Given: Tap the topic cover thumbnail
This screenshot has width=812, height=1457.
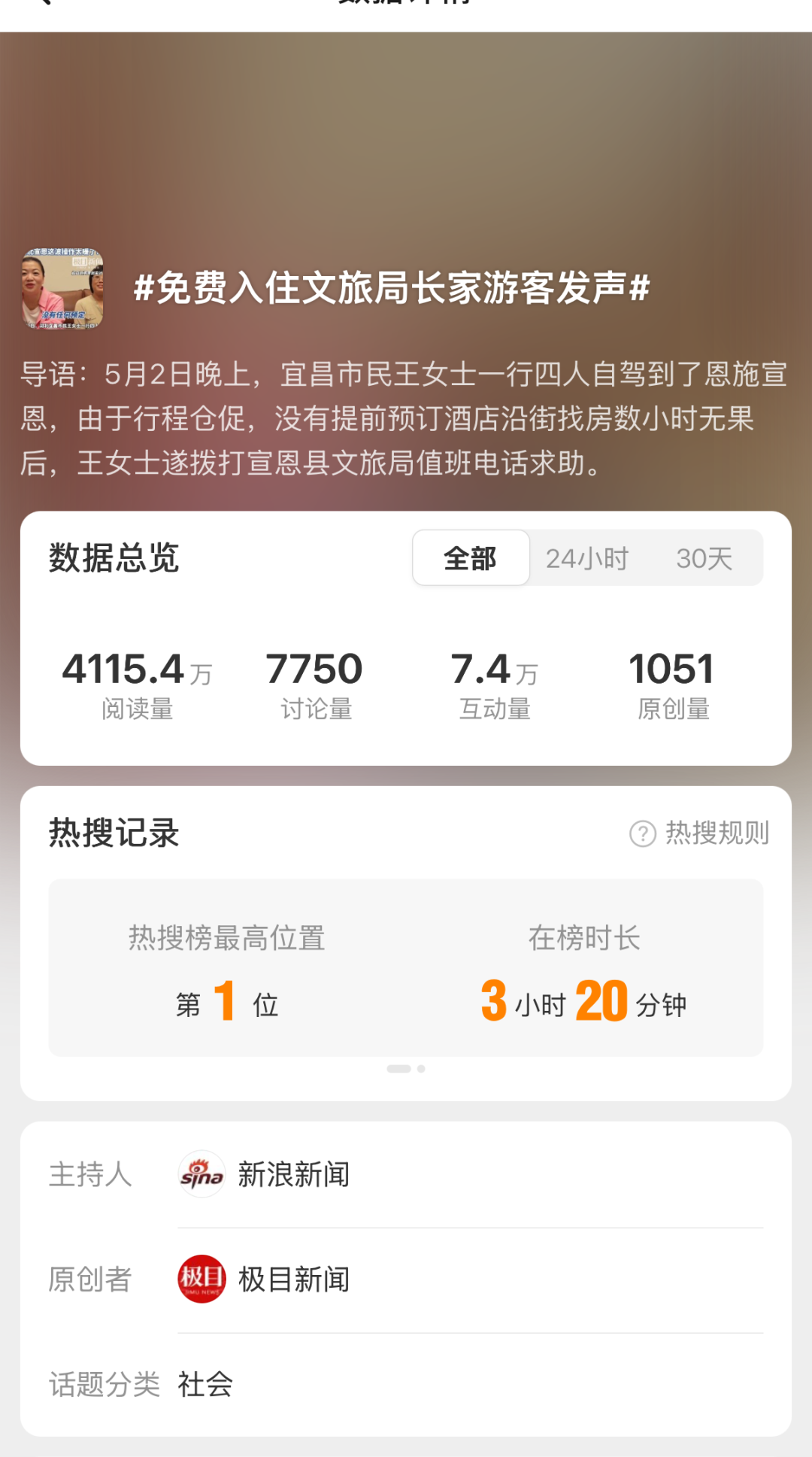Looking at the screenshot, I should coord(62,288).
